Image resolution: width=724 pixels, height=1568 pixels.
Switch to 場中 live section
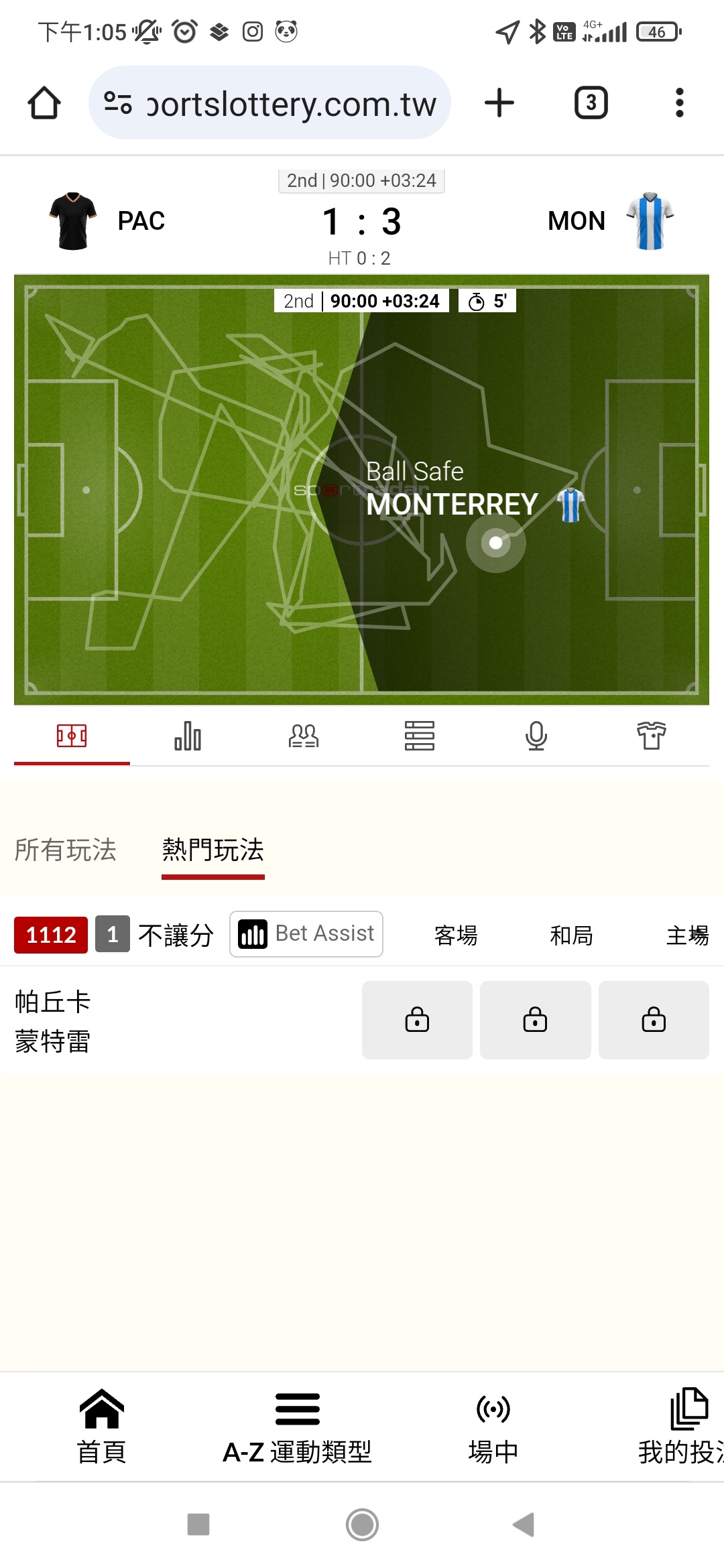pos(493,1427)
